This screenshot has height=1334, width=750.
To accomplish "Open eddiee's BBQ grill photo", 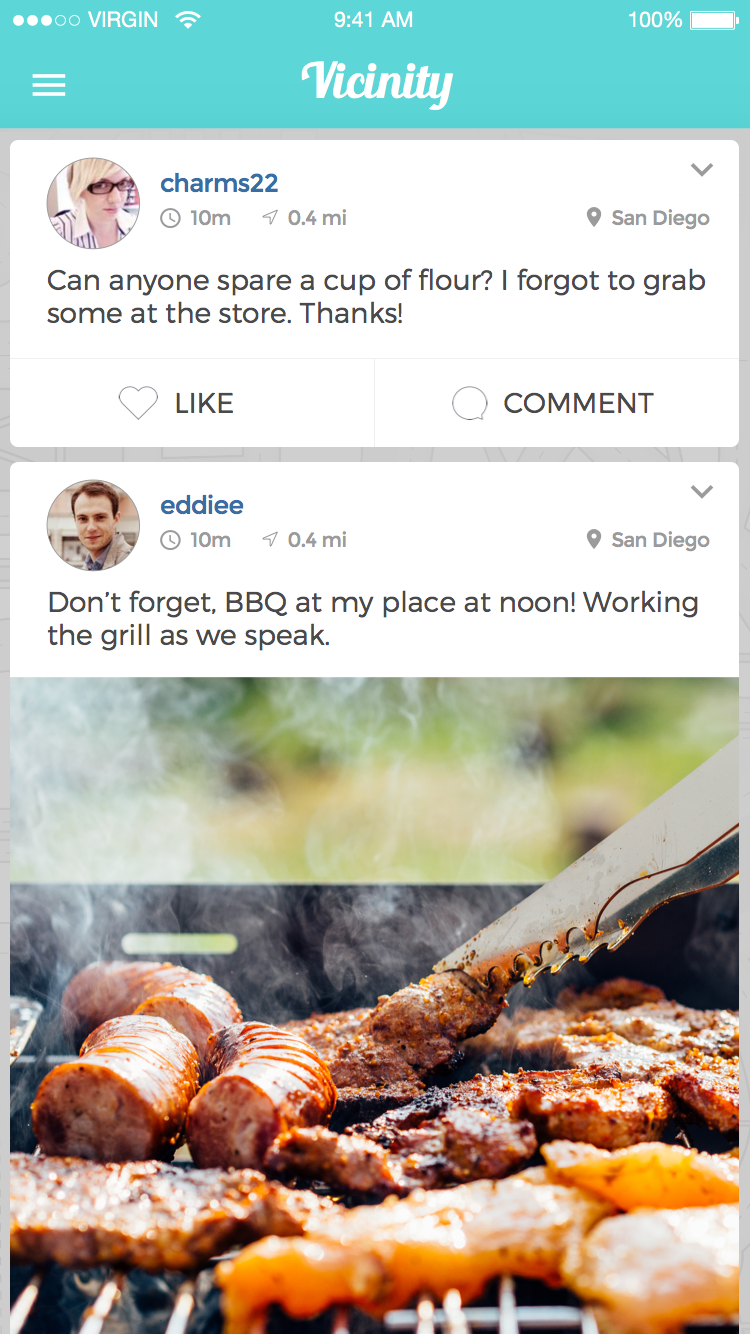I will click(375, 1000).
